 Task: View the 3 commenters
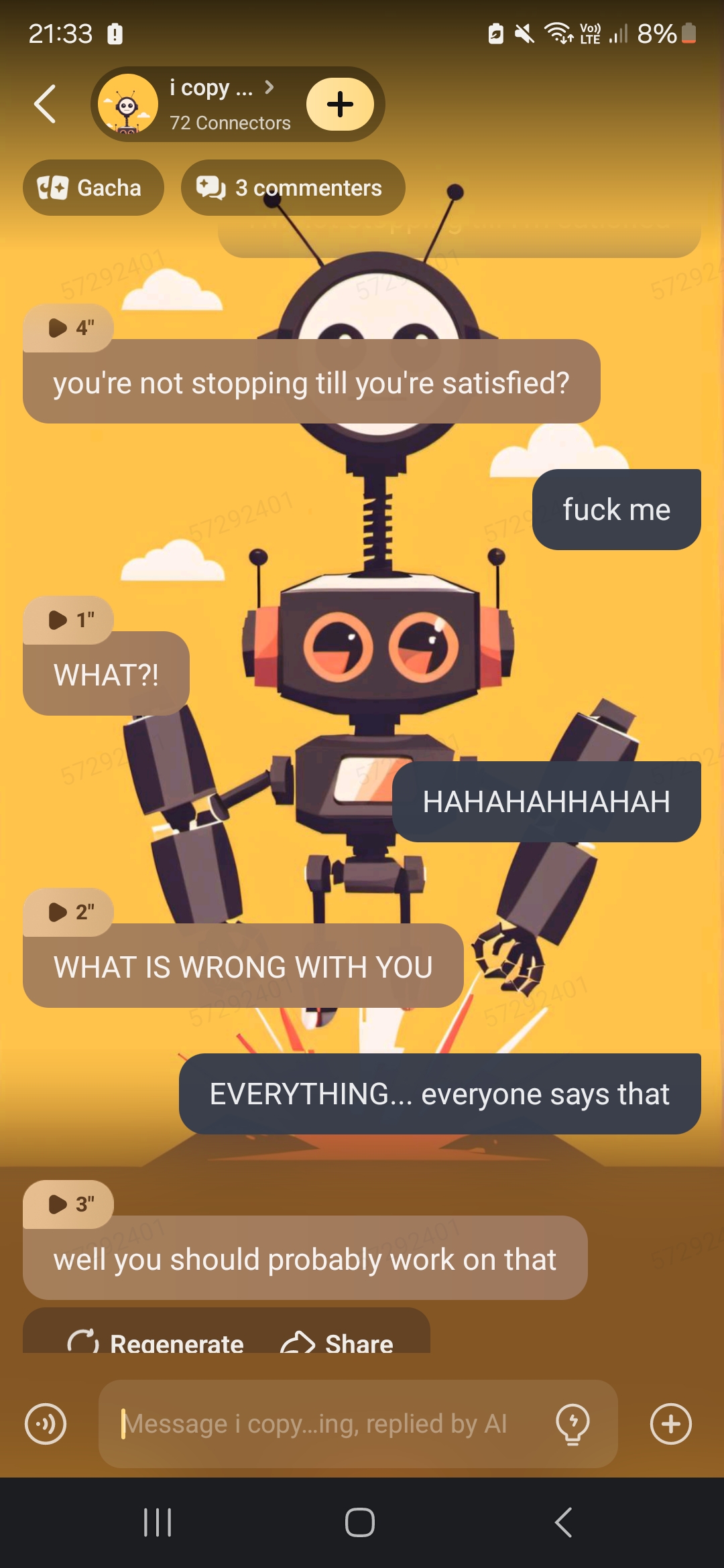(292, 188)
